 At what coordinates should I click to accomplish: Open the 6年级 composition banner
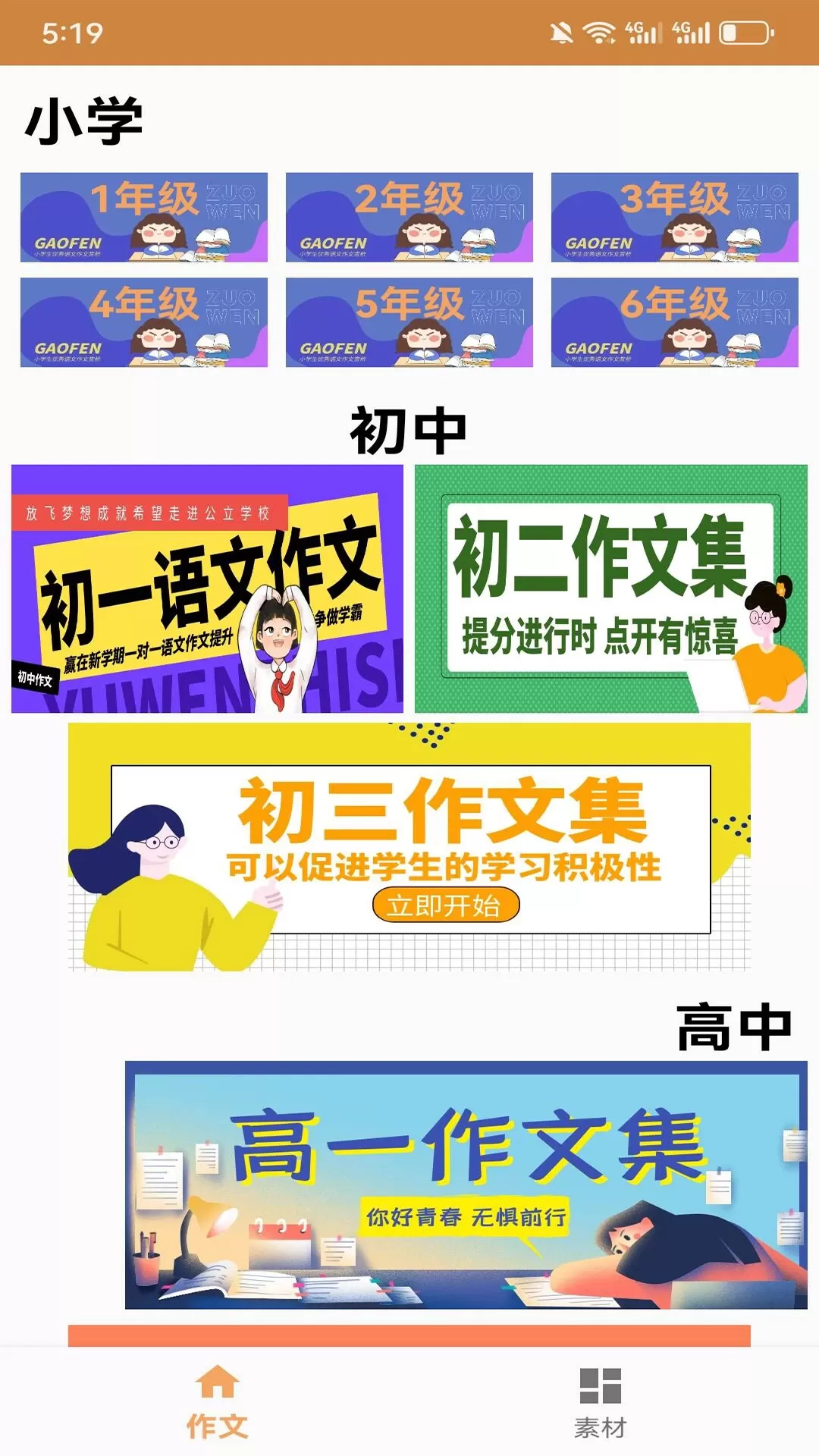pos(675,322)
